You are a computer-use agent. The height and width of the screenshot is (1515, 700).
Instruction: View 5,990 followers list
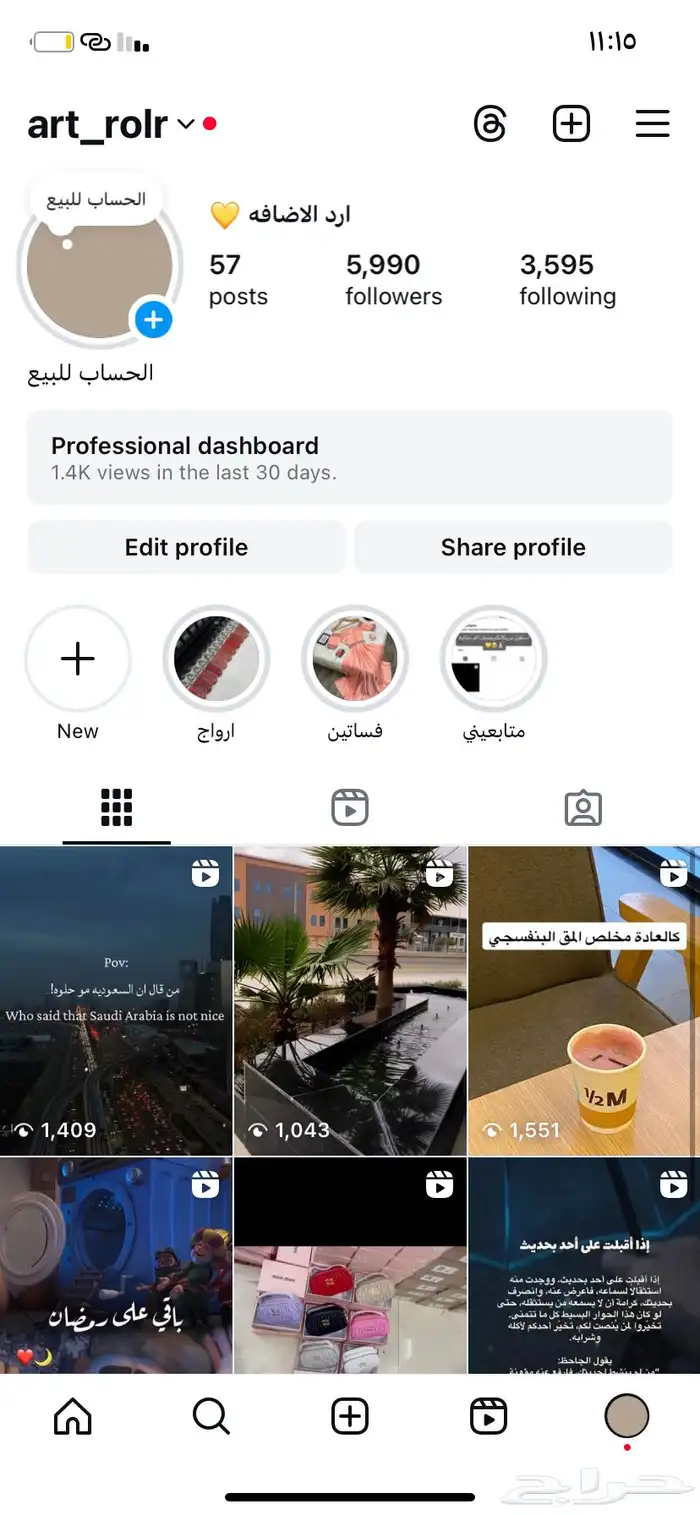click(x=393, y=280)
